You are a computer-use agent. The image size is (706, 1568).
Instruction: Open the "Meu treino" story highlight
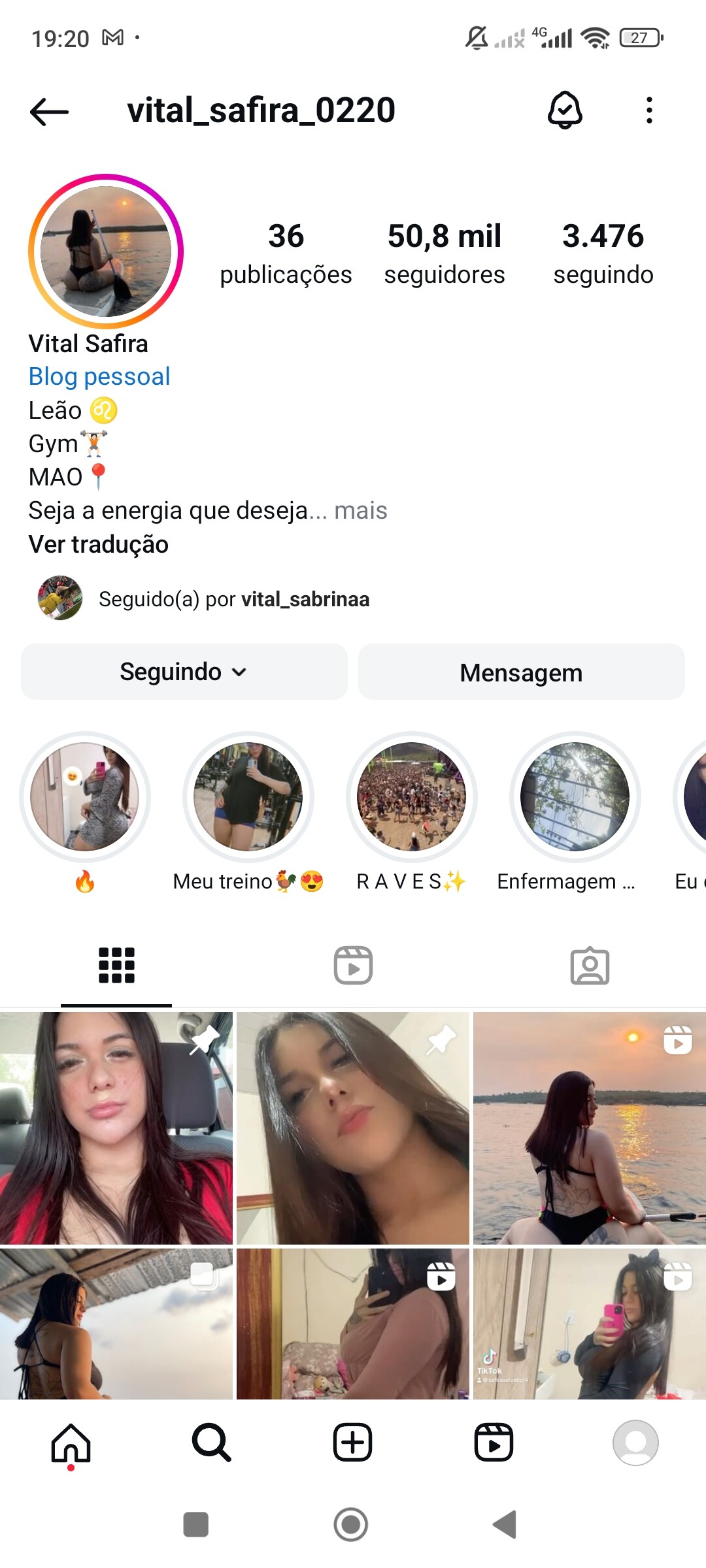248,812
